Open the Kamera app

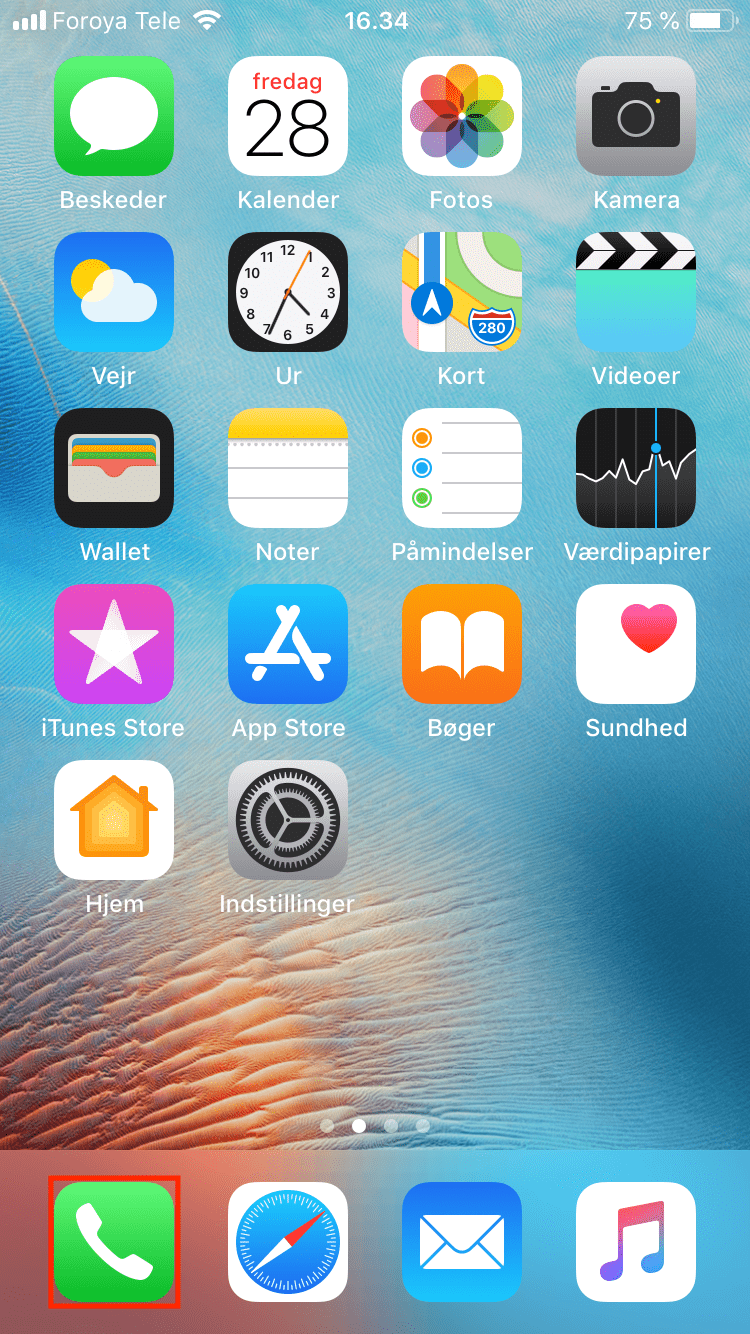pyautogui.click(x=635, y=116)
